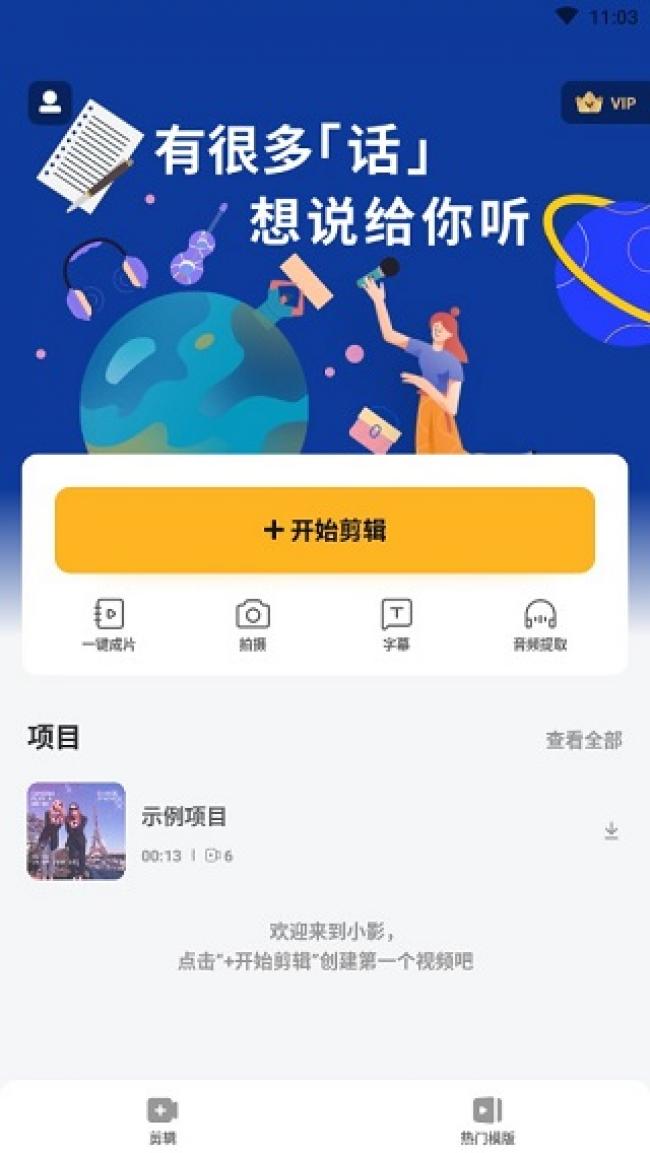Open the user profile icon
Image resolution: width=650 pixels, height=1153 pixels.
coord(50,103)
